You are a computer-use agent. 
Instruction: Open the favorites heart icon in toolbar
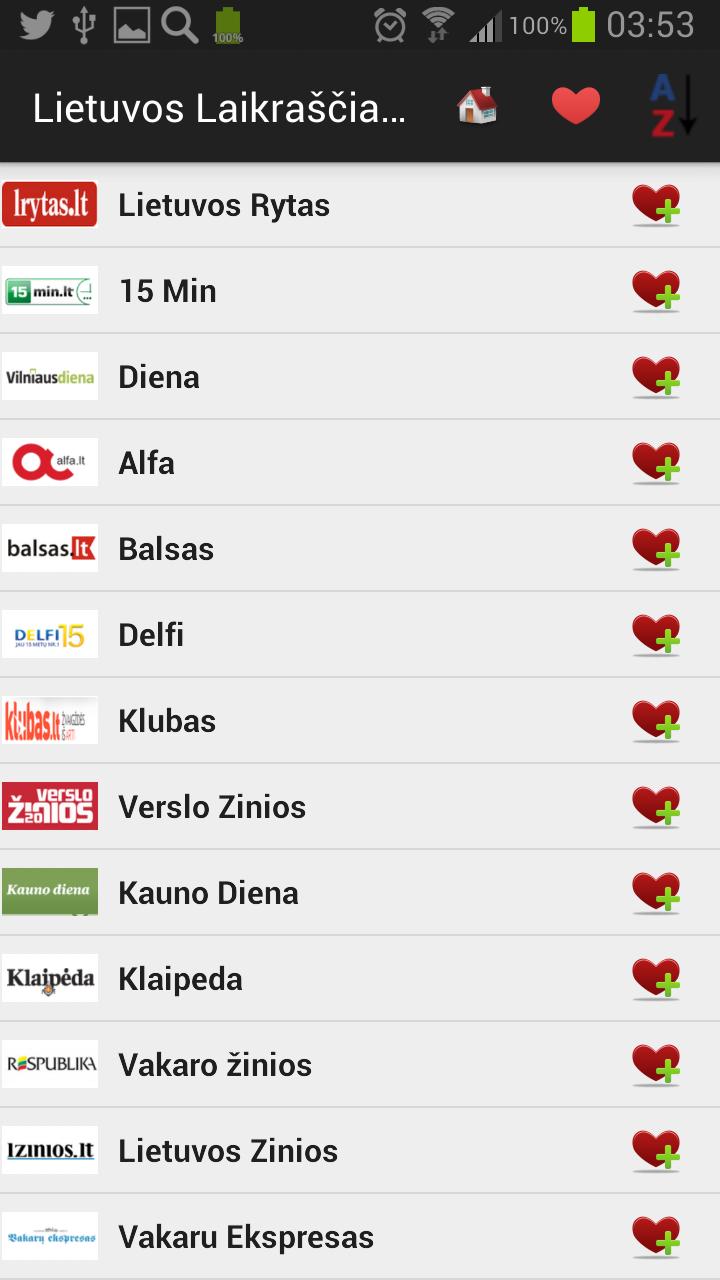click(576, 104)
